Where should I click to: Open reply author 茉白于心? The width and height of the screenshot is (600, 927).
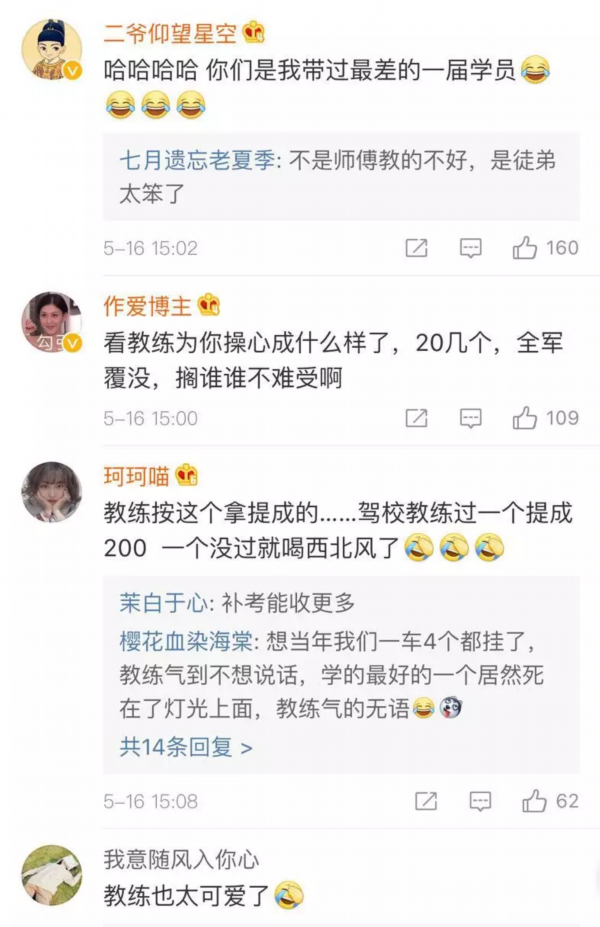pyautogui.click(x=163, y=603)
